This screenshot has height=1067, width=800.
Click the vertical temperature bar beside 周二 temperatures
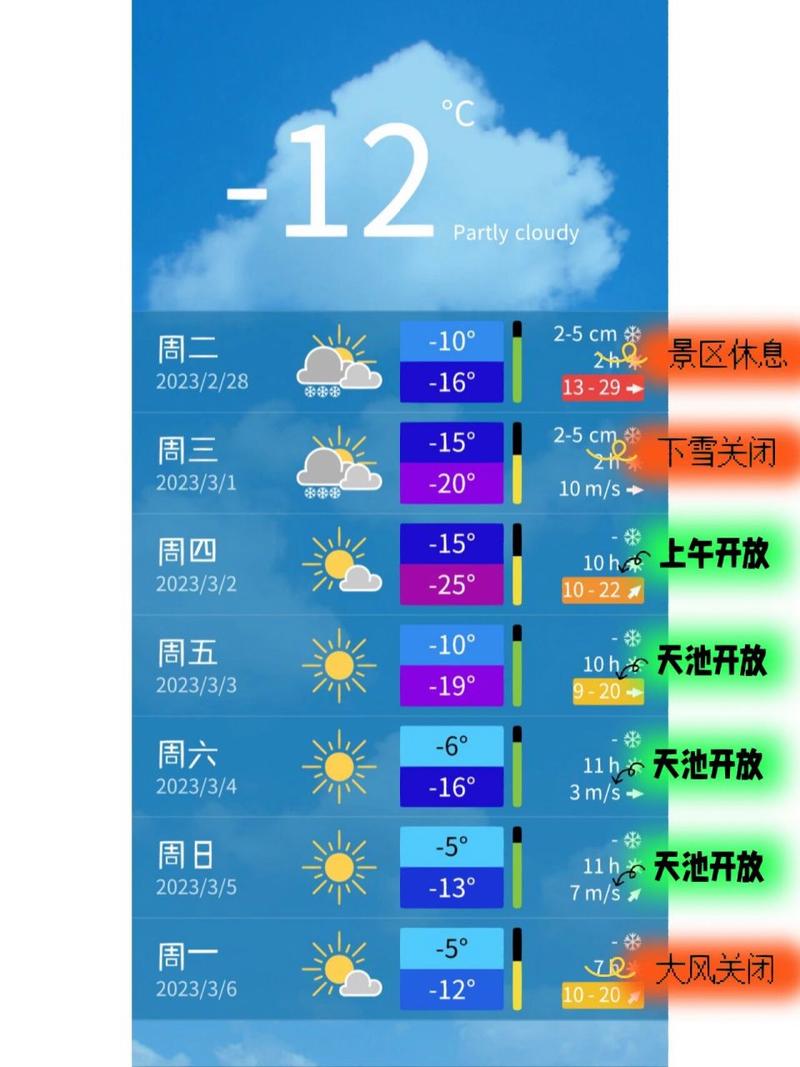[518, 360]
